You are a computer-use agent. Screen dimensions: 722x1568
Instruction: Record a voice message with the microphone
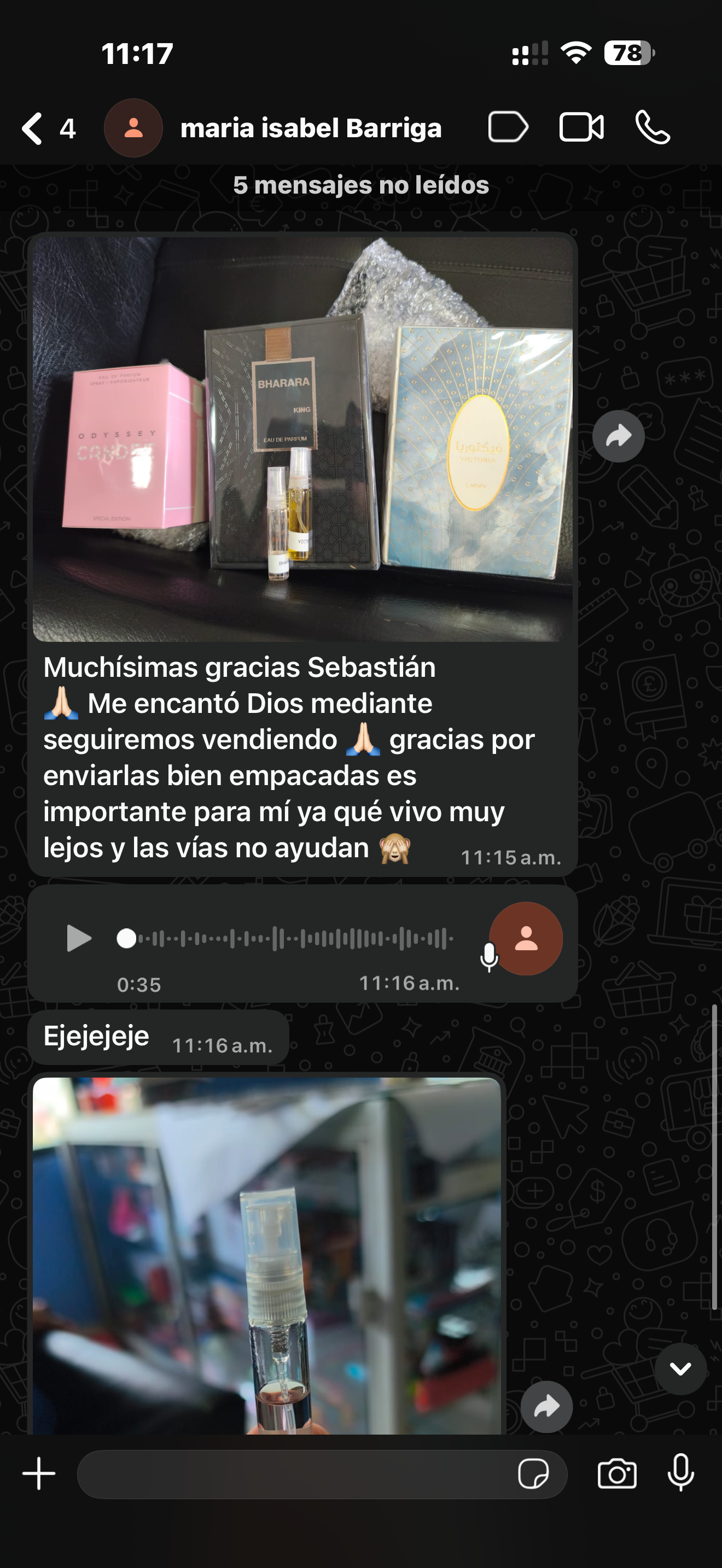click(680, 1473)
